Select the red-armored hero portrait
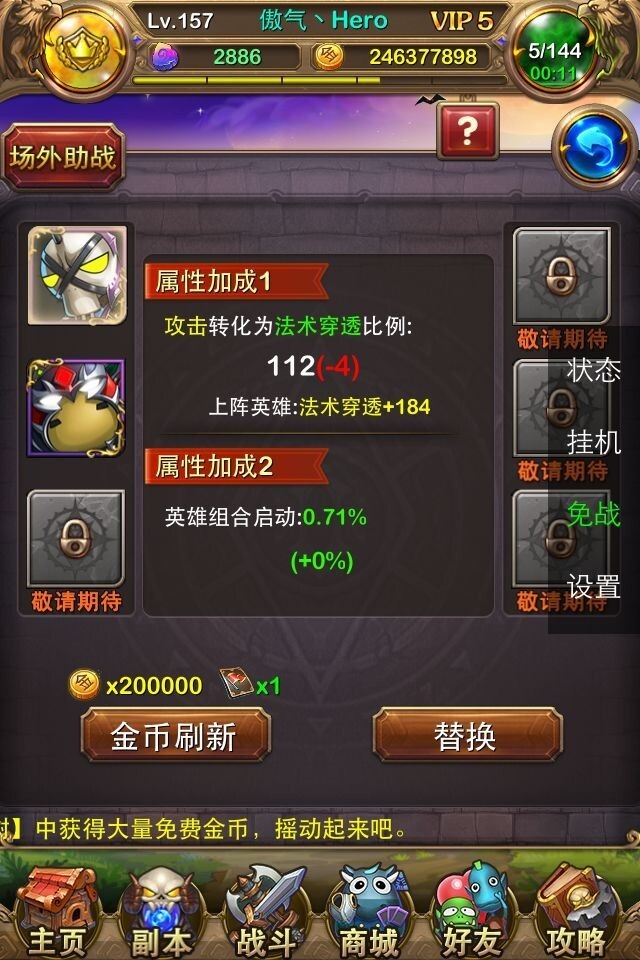Screen dimensions: 640x960 pyautogui.click(x=76, y=408)
